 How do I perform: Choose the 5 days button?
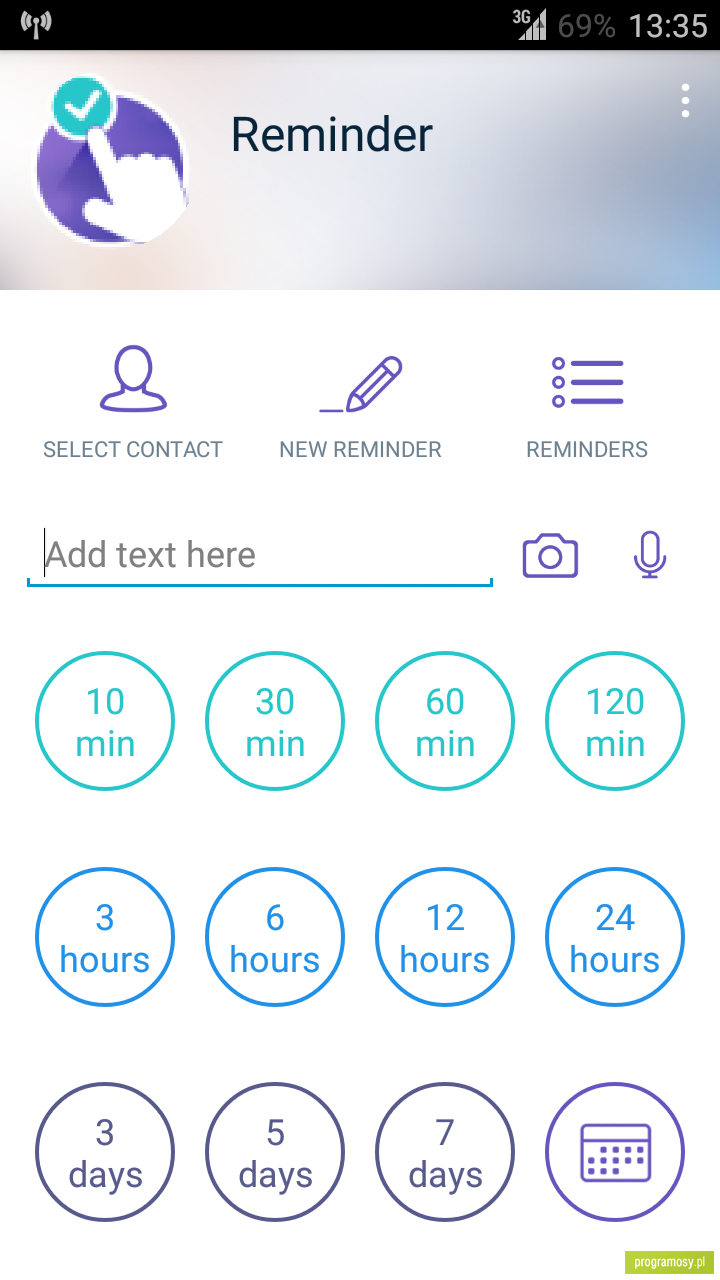coord(275,1152)
